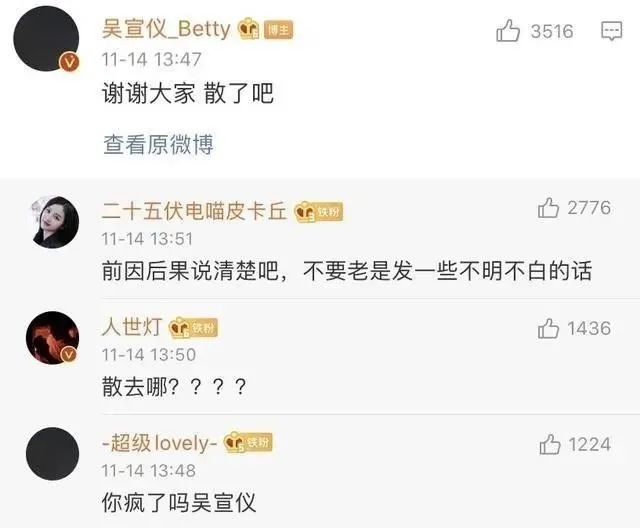The width and height of the screenshot is (640, 528).
Task: Open the reply icon on 吴宣仪_Betty's comment
Action: [x=611, y=31]
